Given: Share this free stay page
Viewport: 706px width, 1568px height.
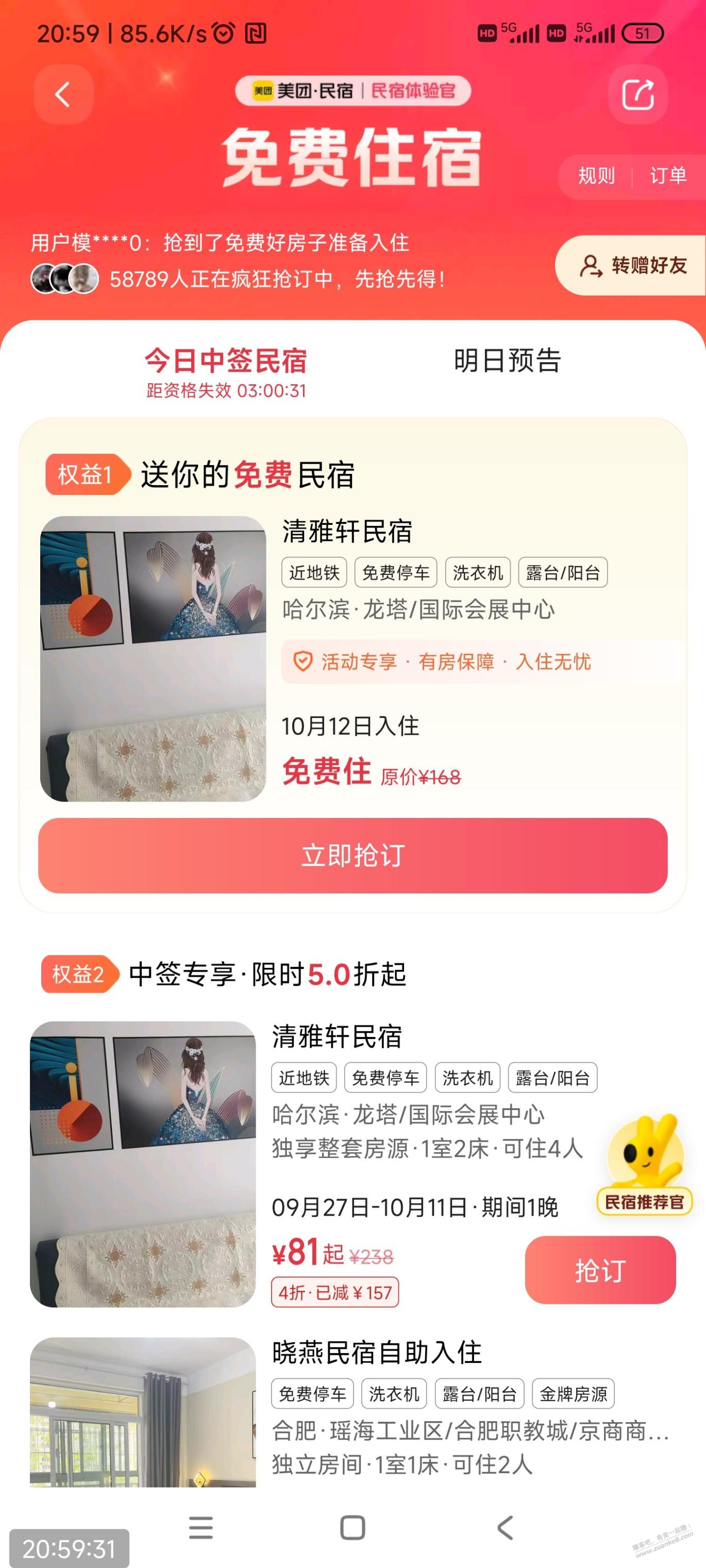Looking at the screenshot, I should pos(637,94).
